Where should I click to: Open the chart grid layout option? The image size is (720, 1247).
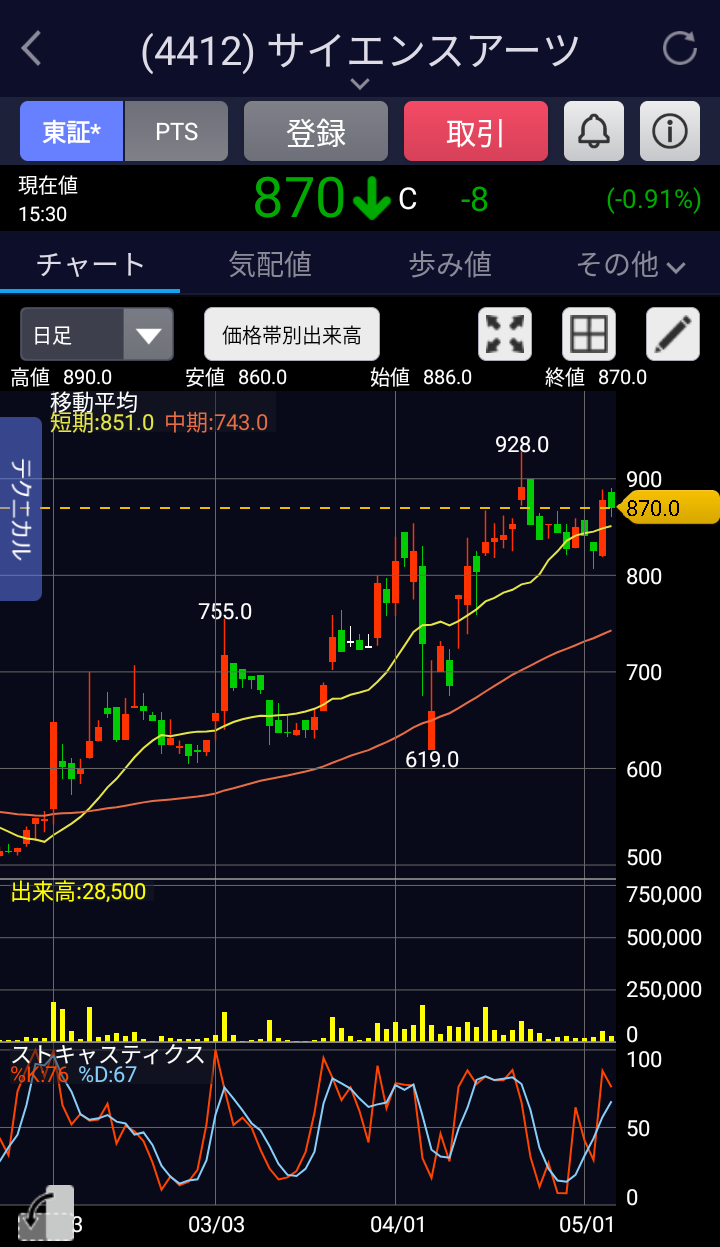[x=589, y=334]
